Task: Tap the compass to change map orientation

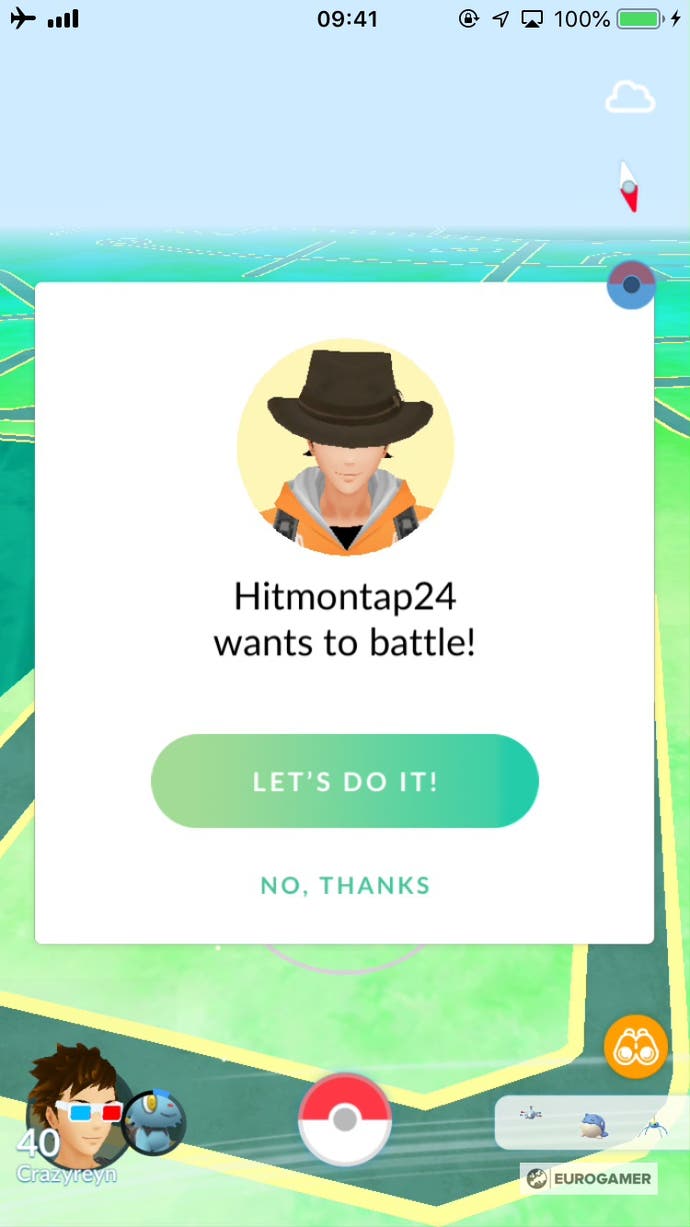Action: coord(628,186)
